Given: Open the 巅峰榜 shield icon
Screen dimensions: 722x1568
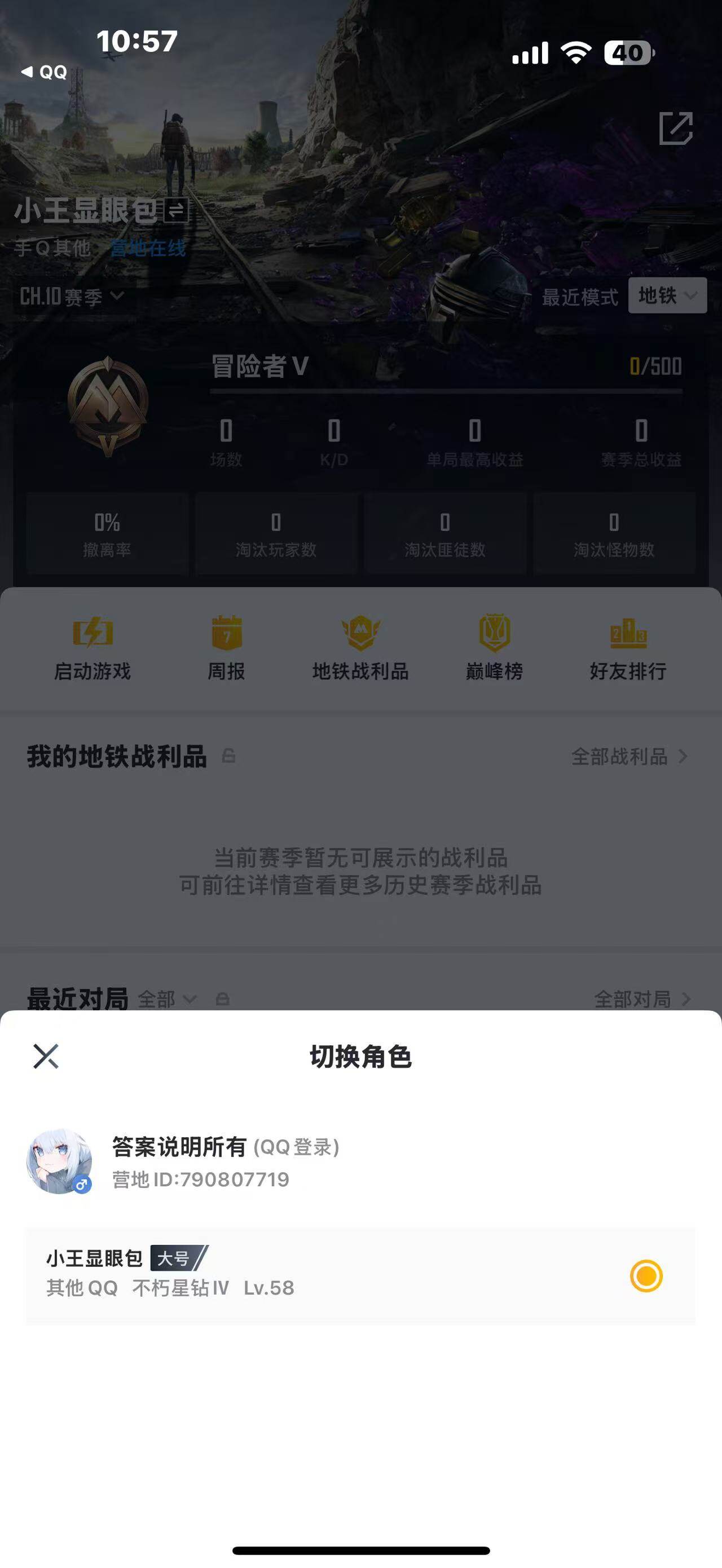Looking at the screenshot, I should [x=494, y=633].
